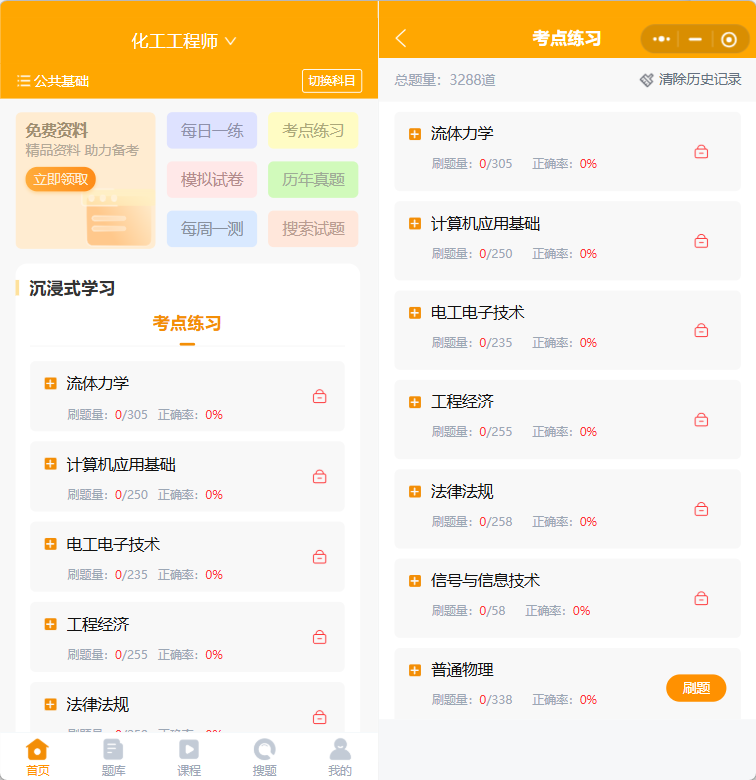Open 历年真题 past papers
This screenshot has width=756, height=780.
click(313, 180)
